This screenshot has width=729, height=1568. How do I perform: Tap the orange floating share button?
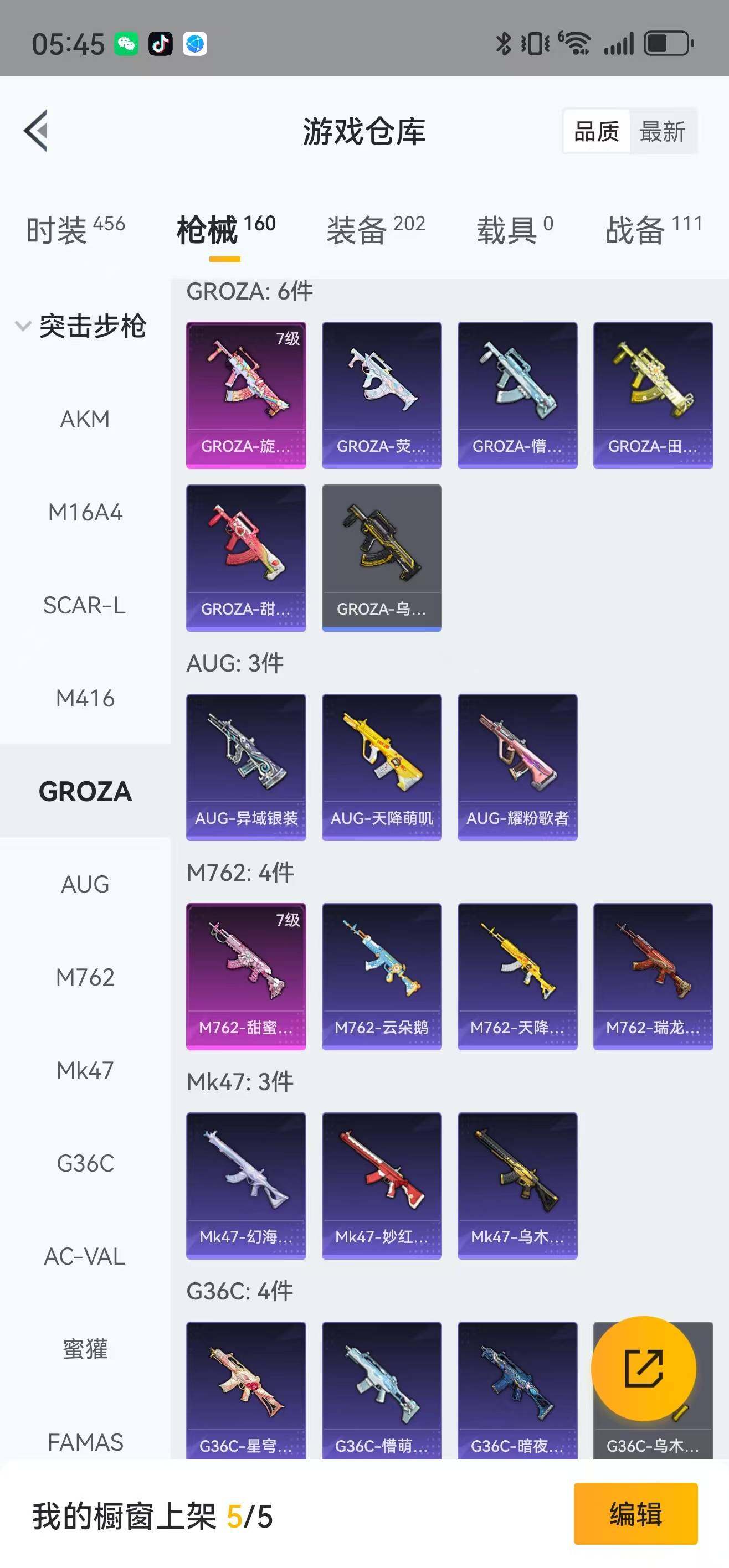point(643,1368)
